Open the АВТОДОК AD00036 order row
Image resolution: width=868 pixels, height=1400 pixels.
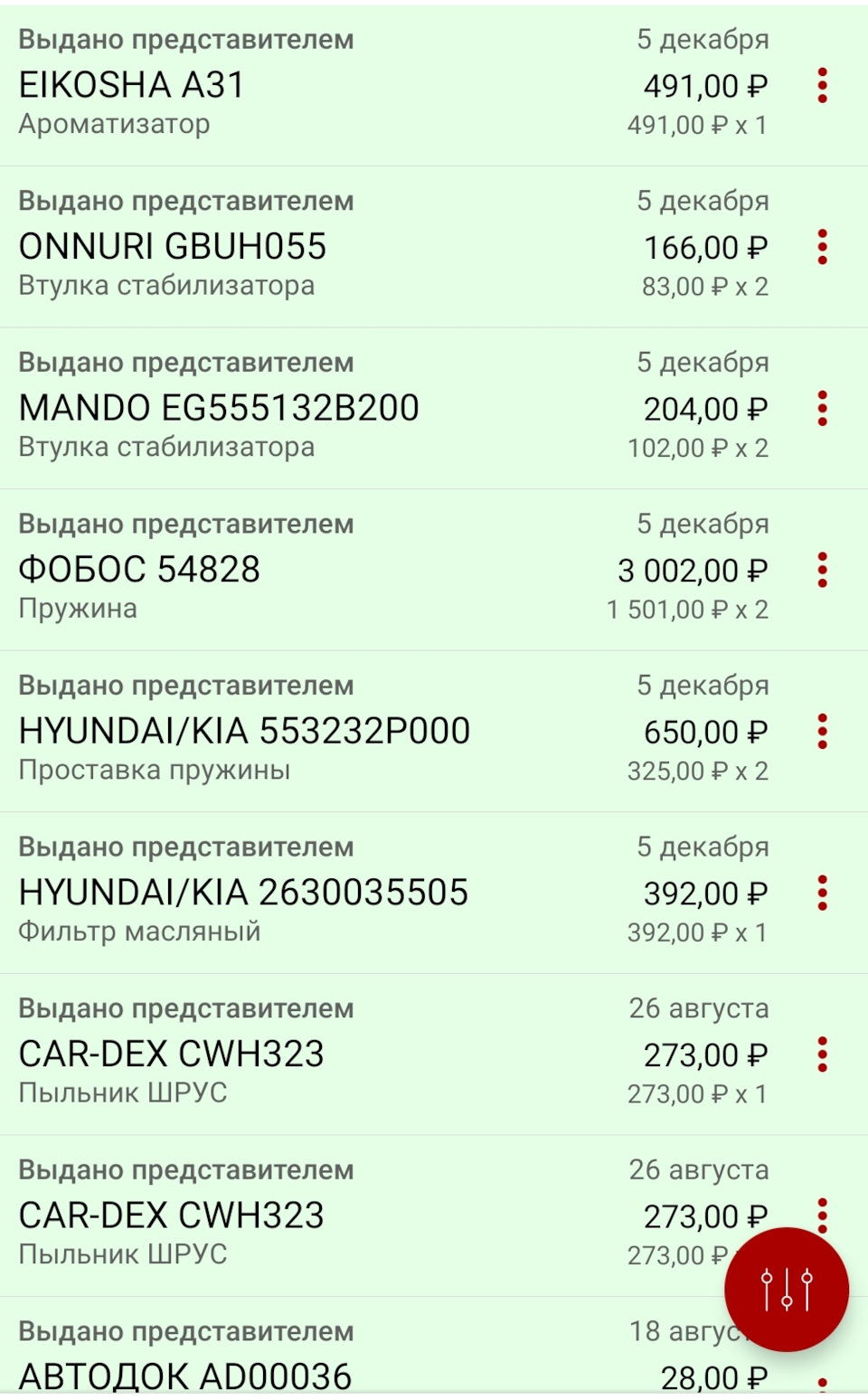pyautogui.click(x=362, y=1357)
